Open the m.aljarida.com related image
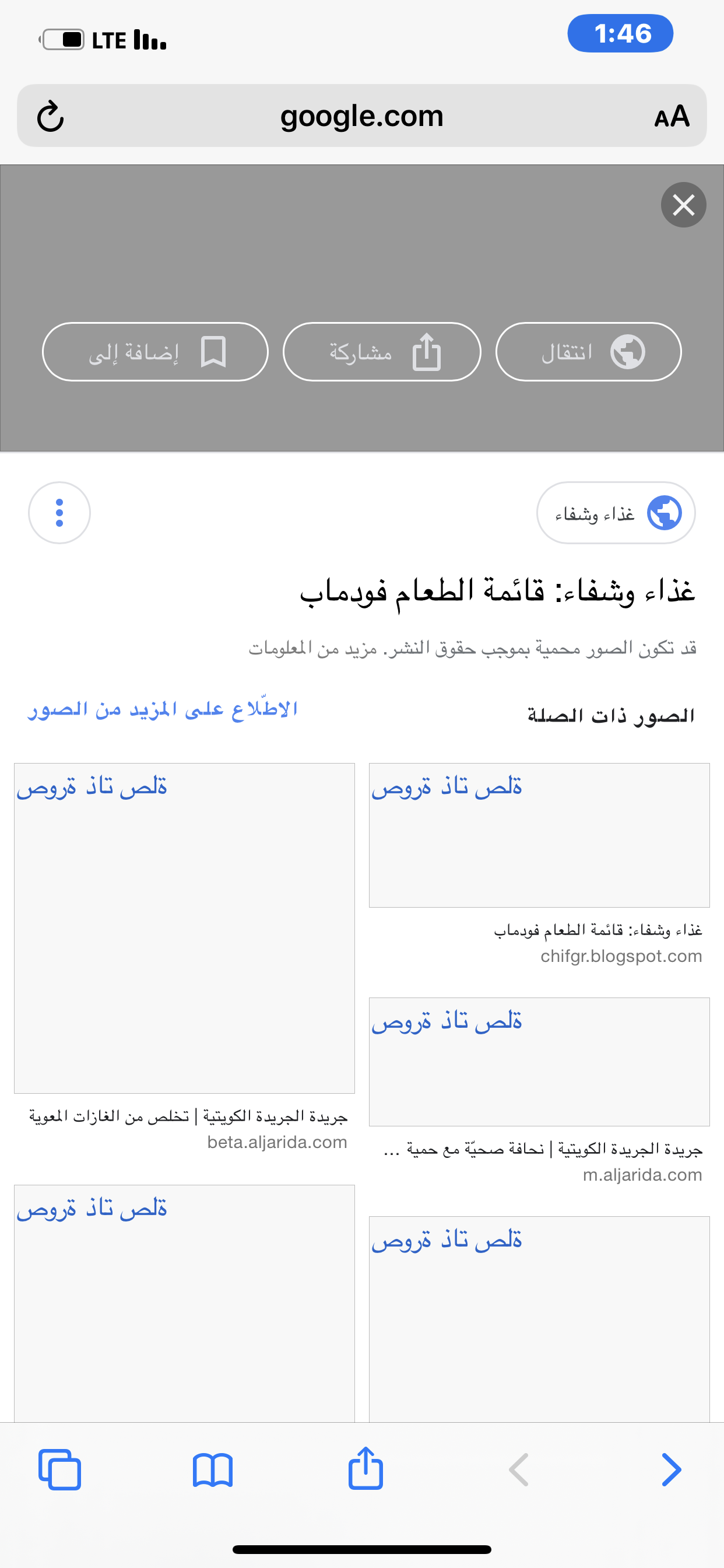 pos(539,1062)
